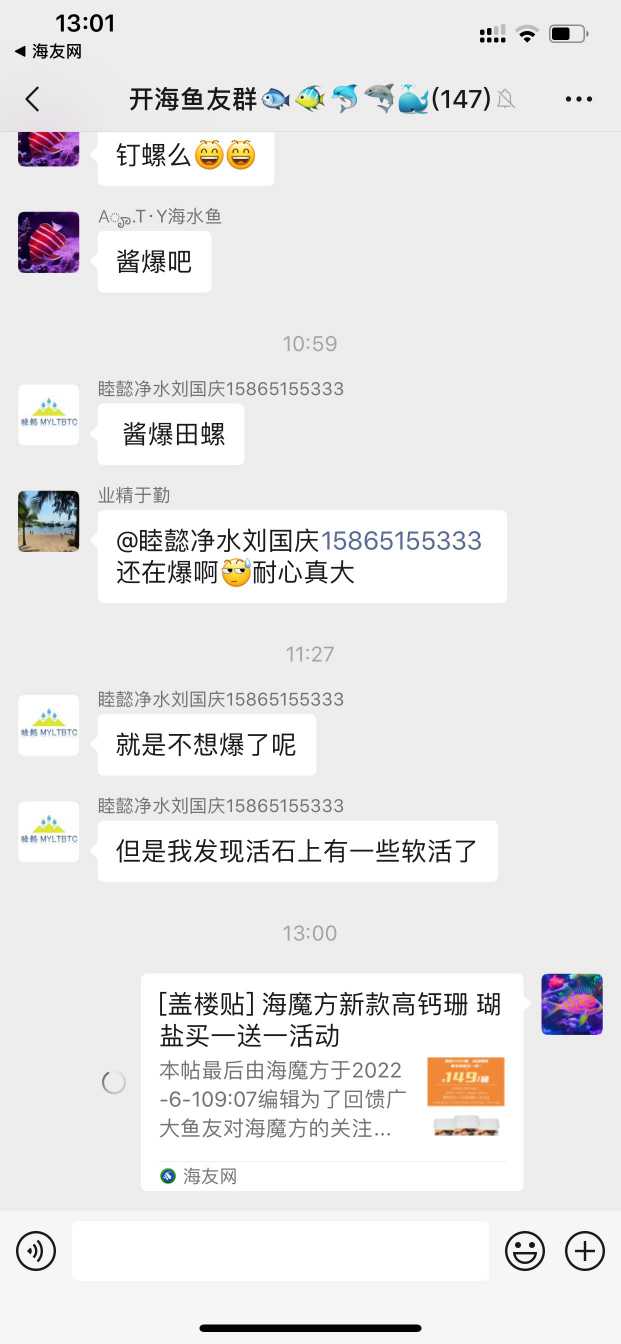Open the shared 海魔方 盖楼贴 link card
Screen dimensions: 621x1344
331,1081
